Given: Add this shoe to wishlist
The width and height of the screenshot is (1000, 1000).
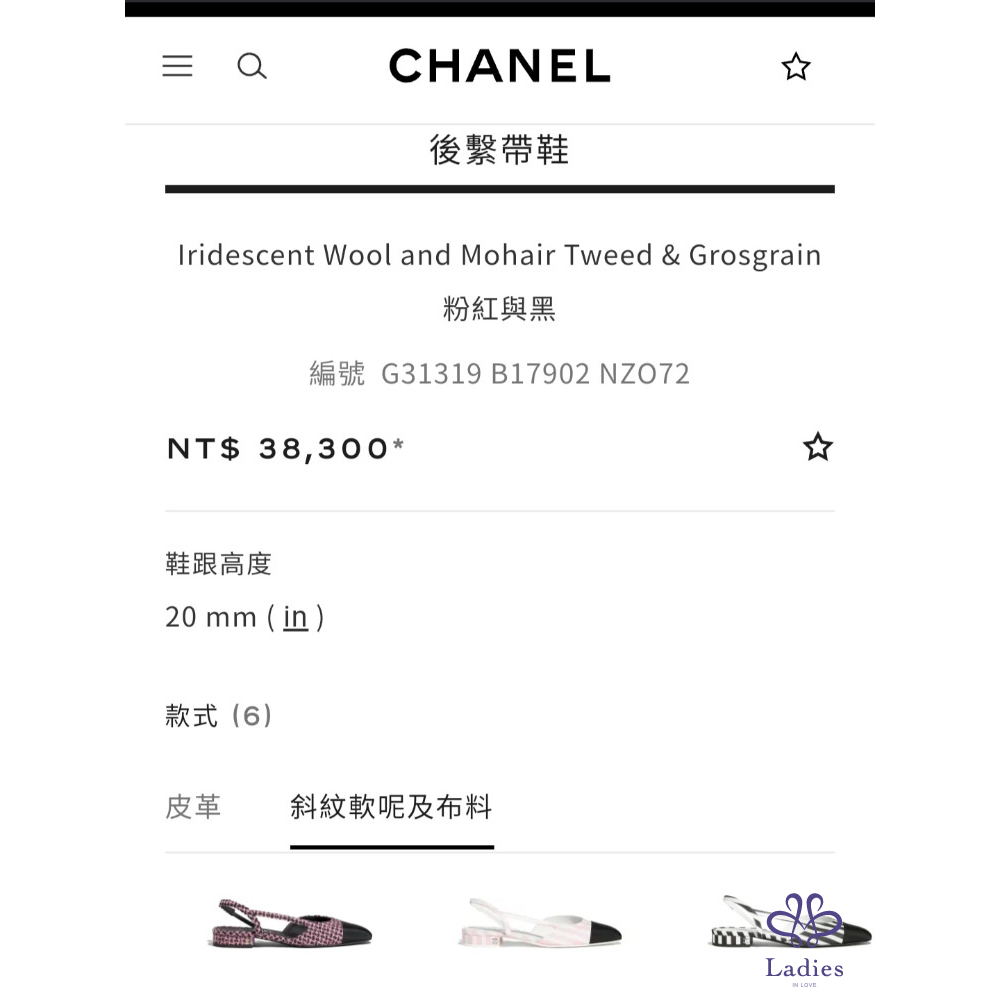Looking at the screenshot, I should click(x=818, y=447).
